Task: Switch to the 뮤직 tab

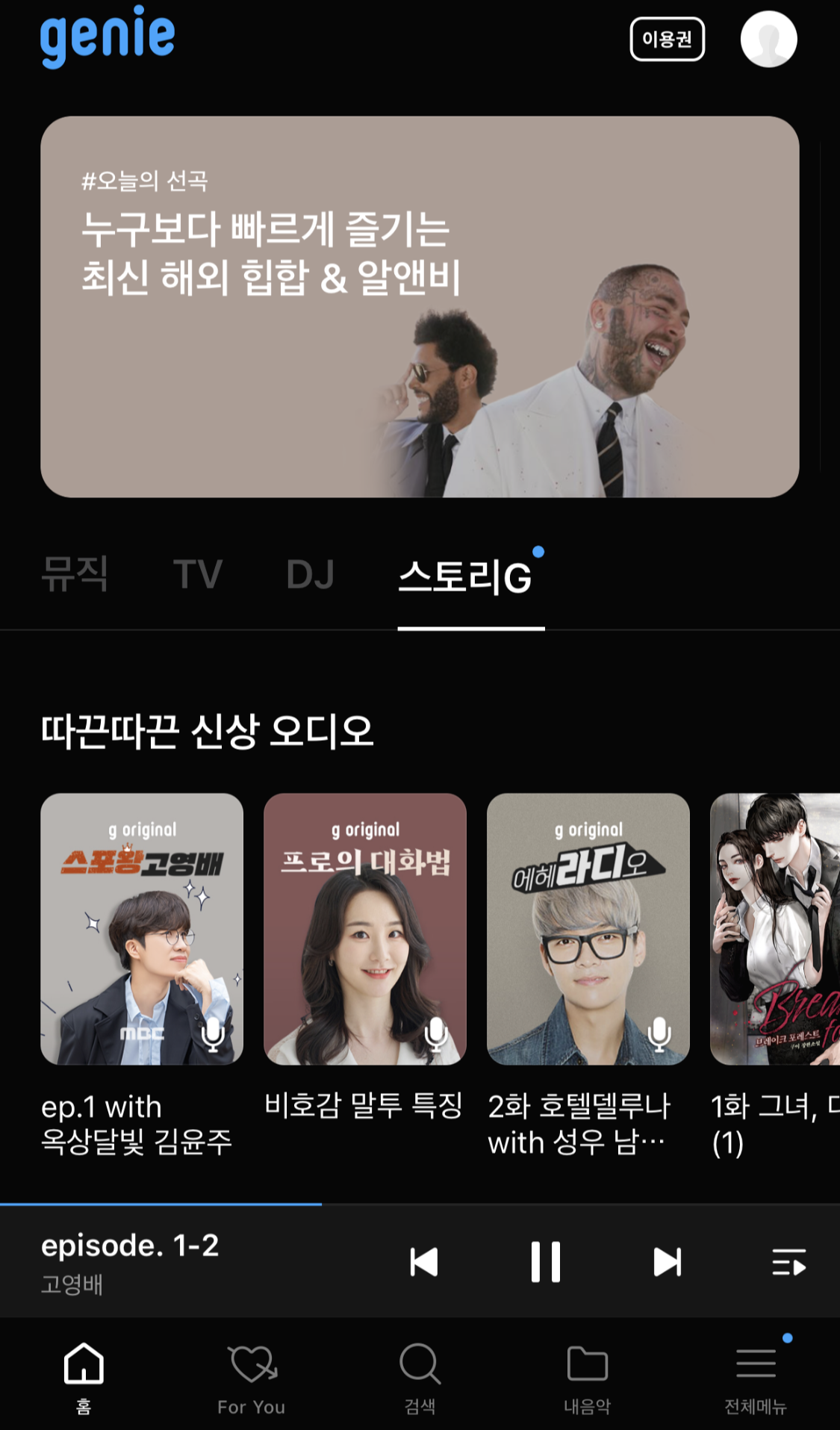Action: [75, 573]
